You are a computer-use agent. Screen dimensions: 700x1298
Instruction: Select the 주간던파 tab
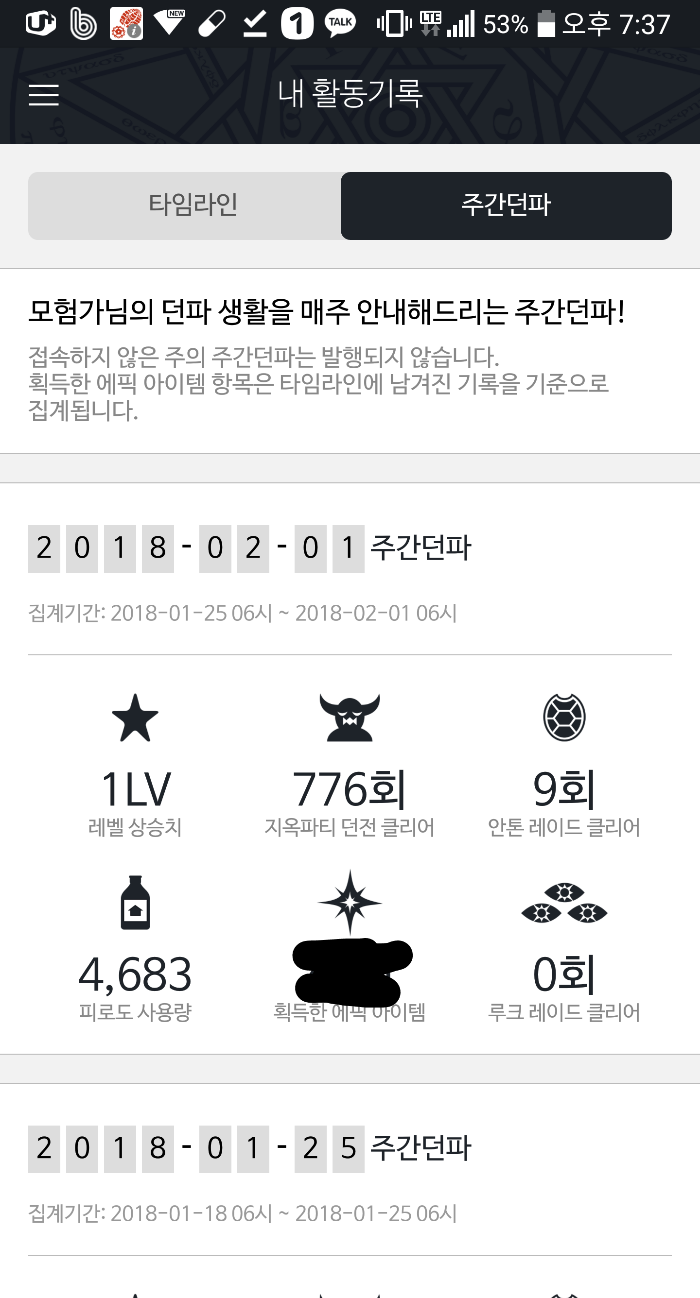pyautogui.click(x=506, y=206)
